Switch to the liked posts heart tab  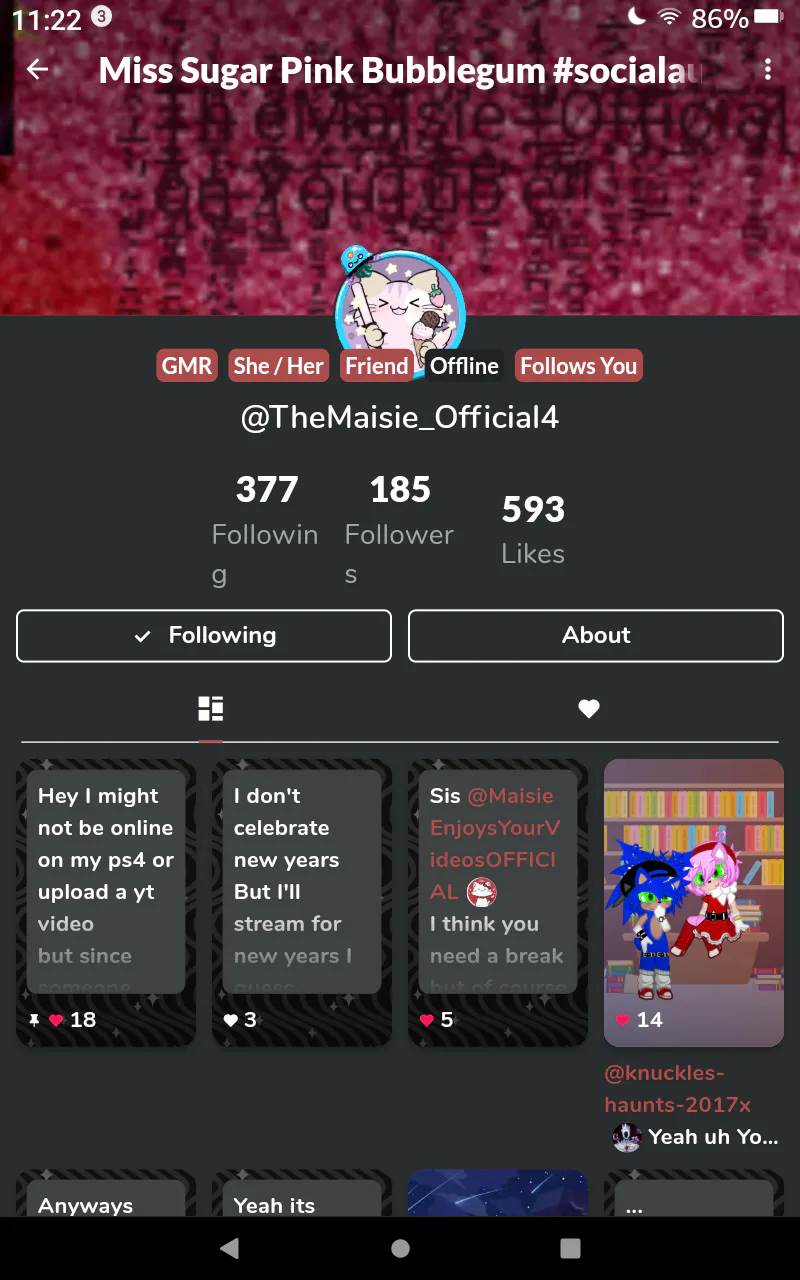(589, 709)
